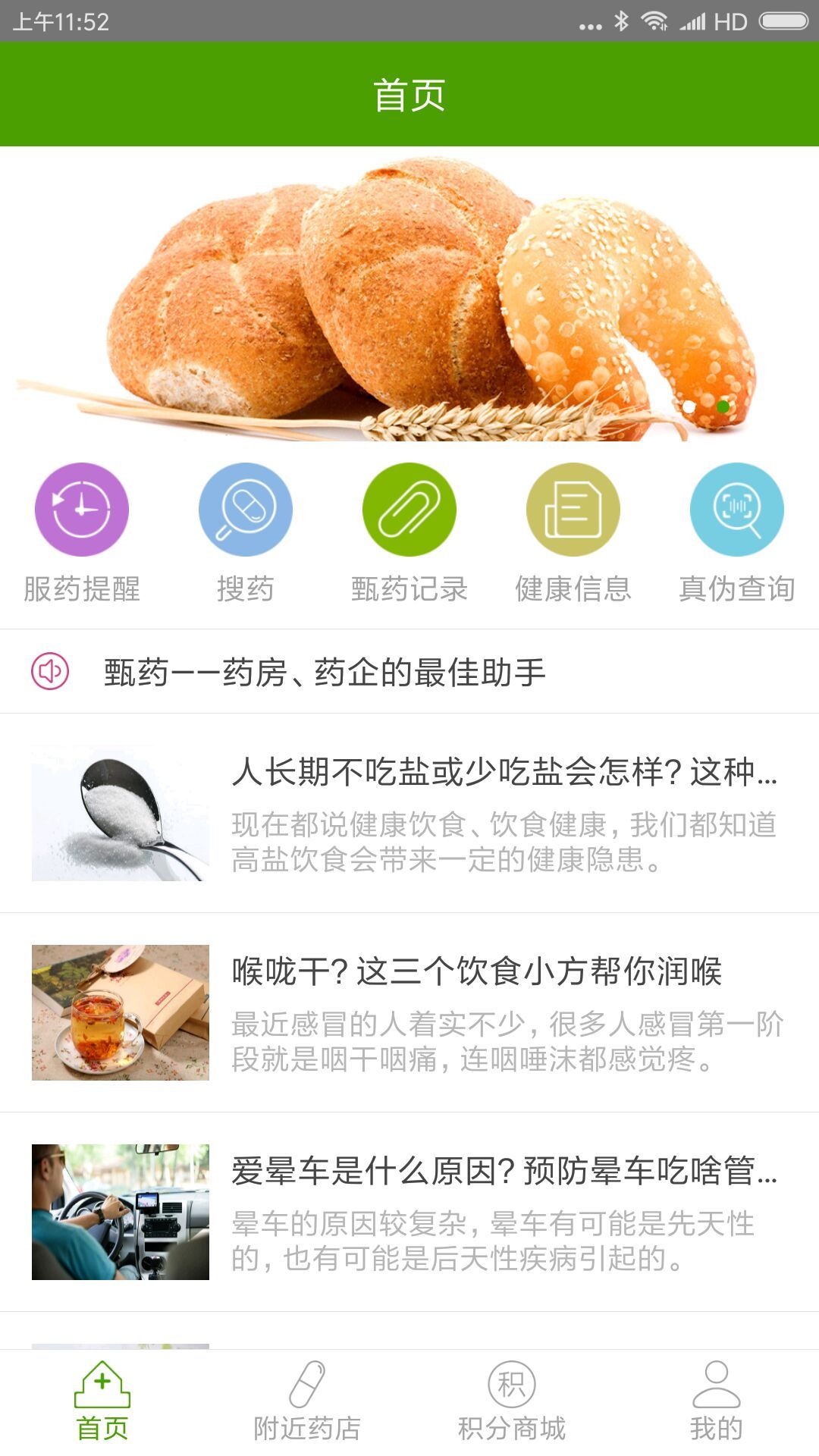Open the announcement 甄药——药房、药企的最佳助手
819x1456 pixels.
(x=325, y=672)
